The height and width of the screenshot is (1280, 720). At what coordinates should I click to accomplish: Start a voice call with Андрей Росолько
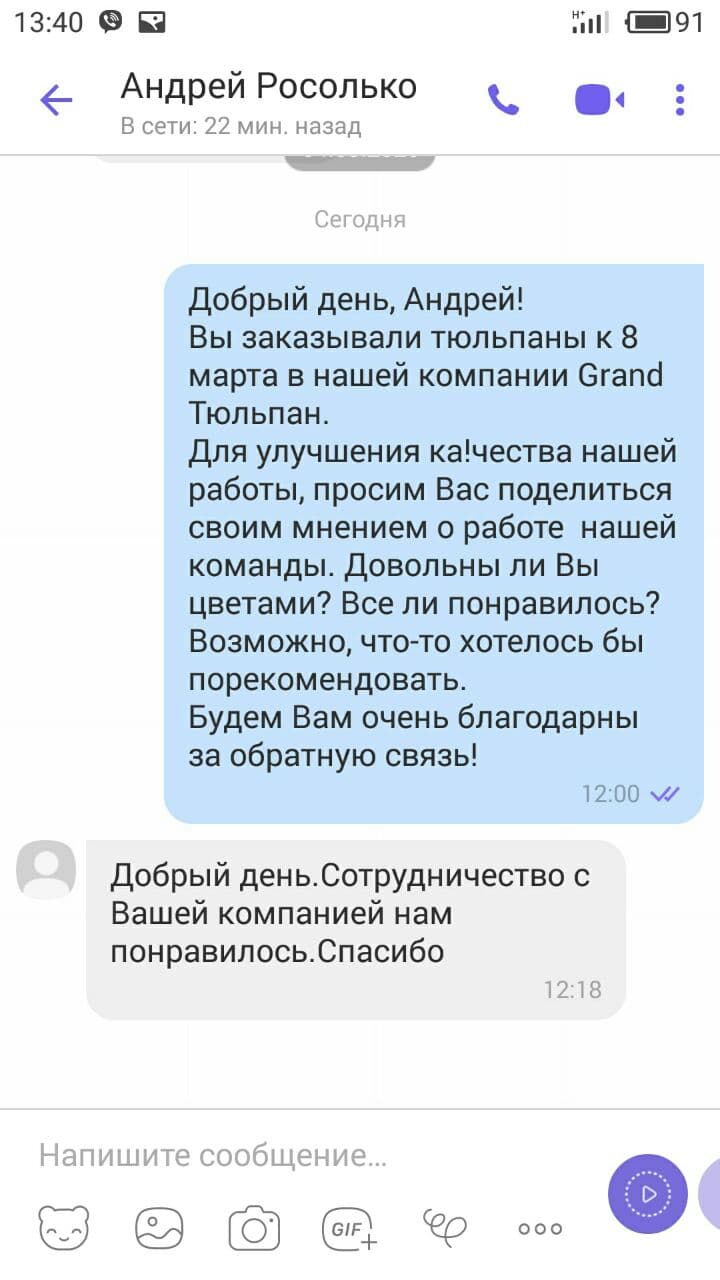(503, 100)
